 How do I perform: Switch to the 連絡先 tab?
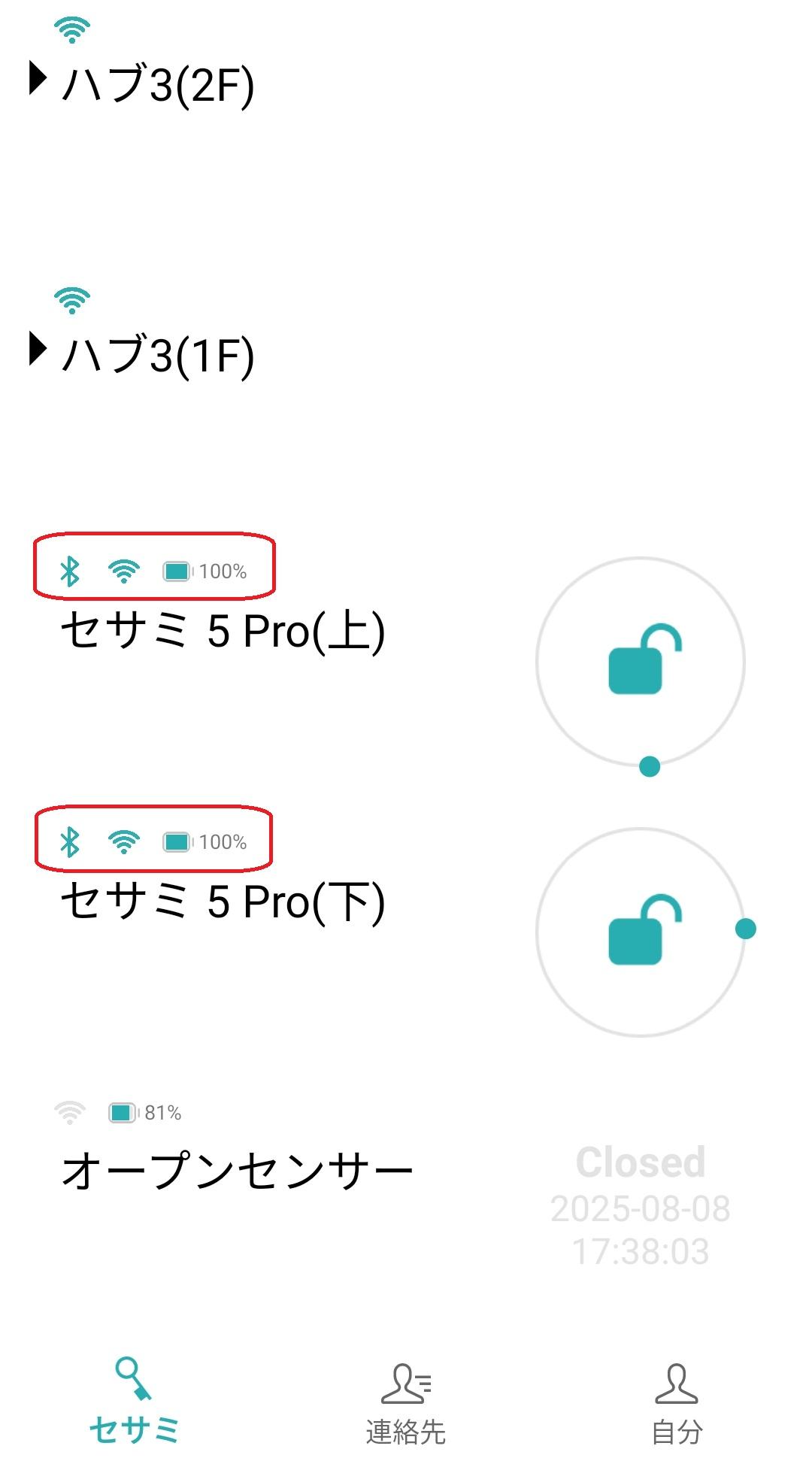point(406,1401)
